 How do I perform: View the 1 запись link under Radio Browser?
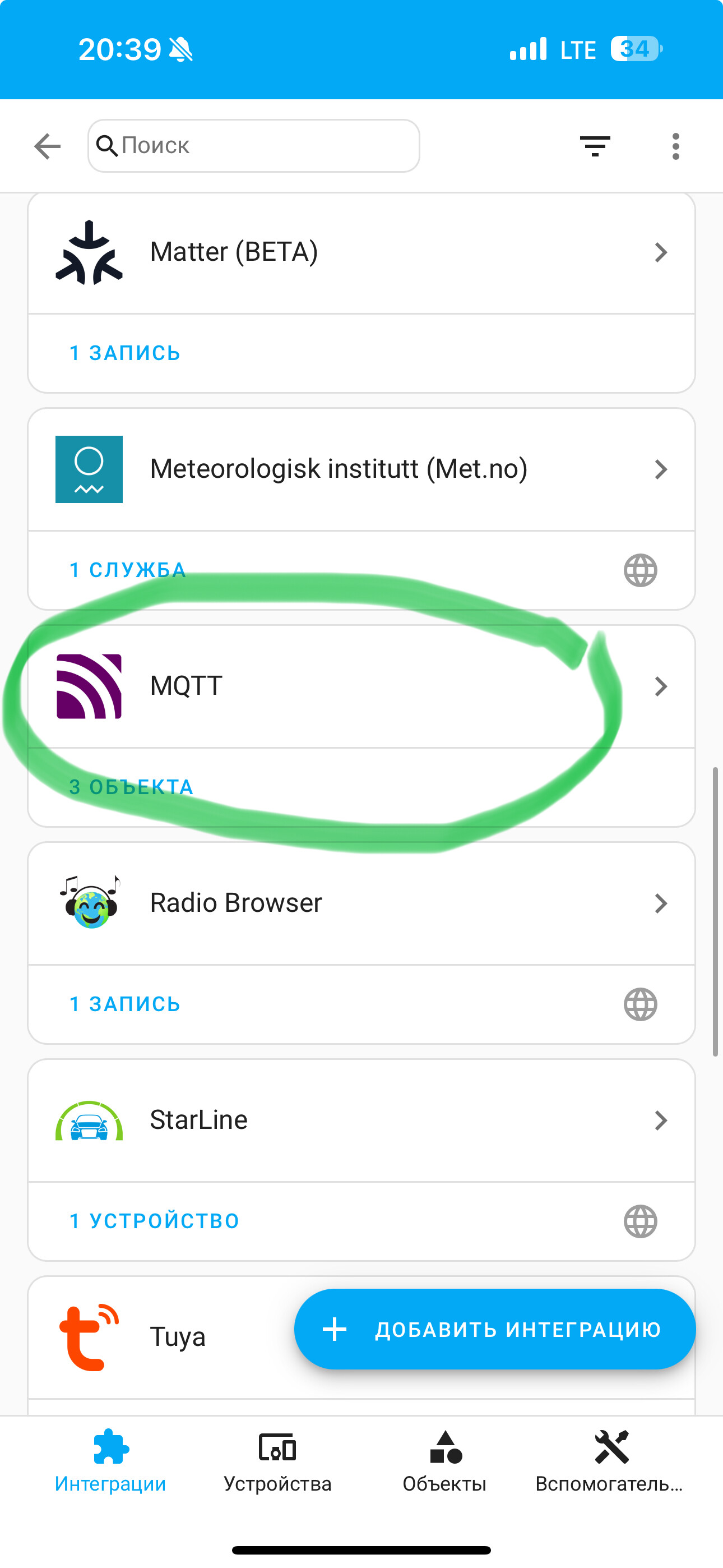(125, 1004)
